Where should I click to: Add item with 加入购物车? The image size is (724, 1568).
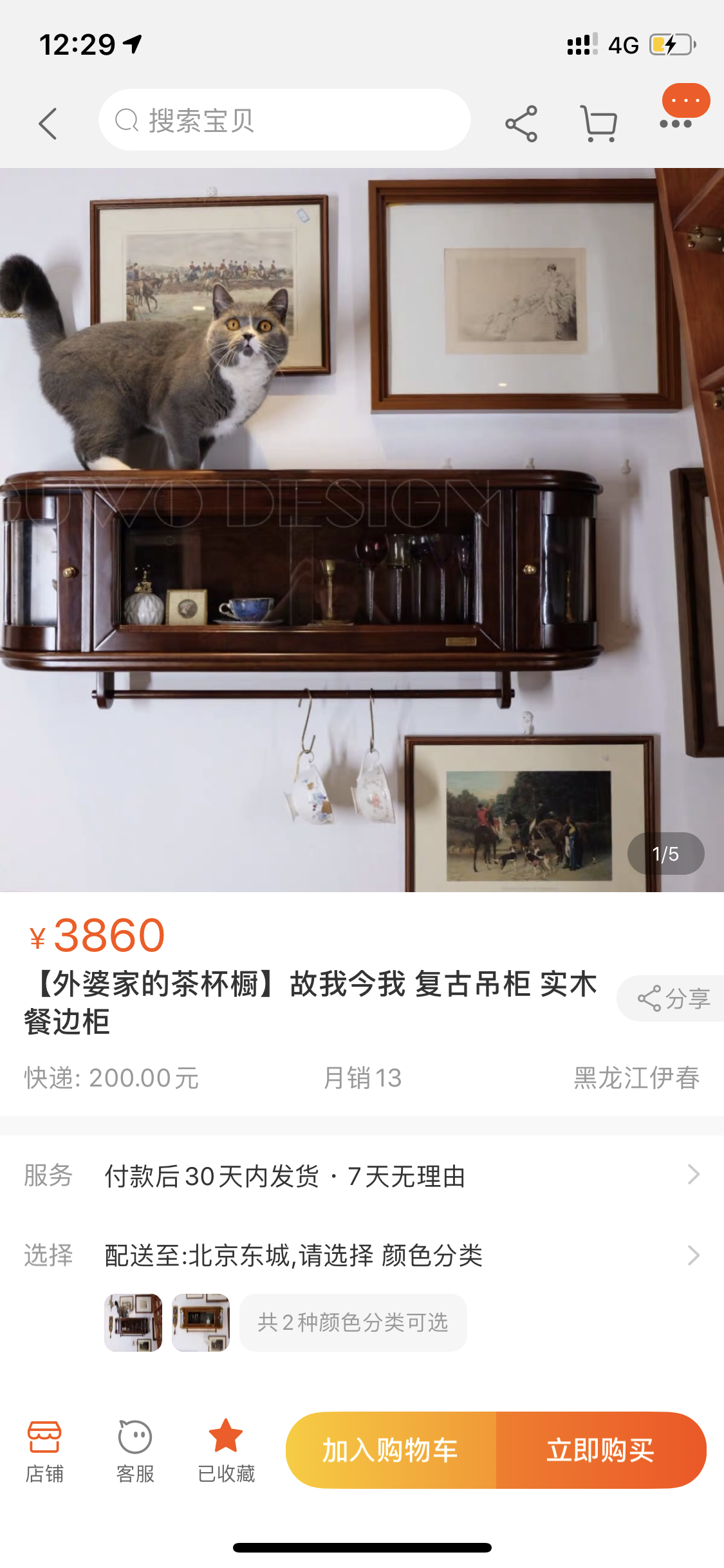click(x=391, y=1450)
